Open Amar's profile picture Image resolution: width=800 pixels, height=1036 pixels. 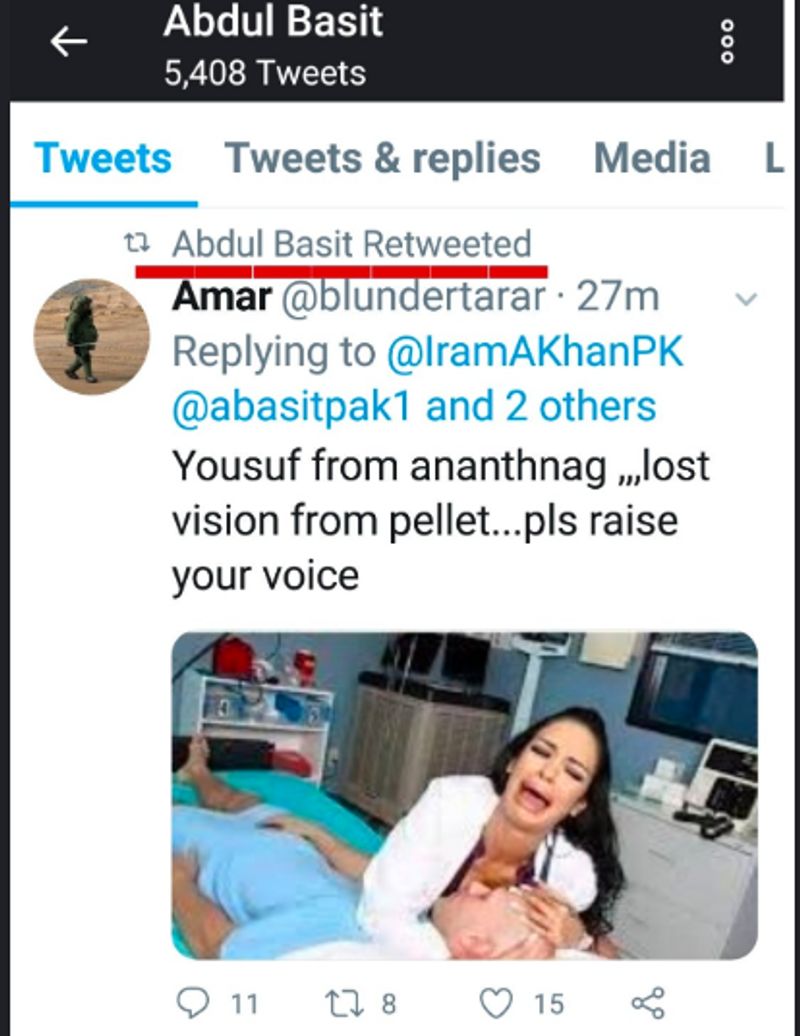[91, 336]
